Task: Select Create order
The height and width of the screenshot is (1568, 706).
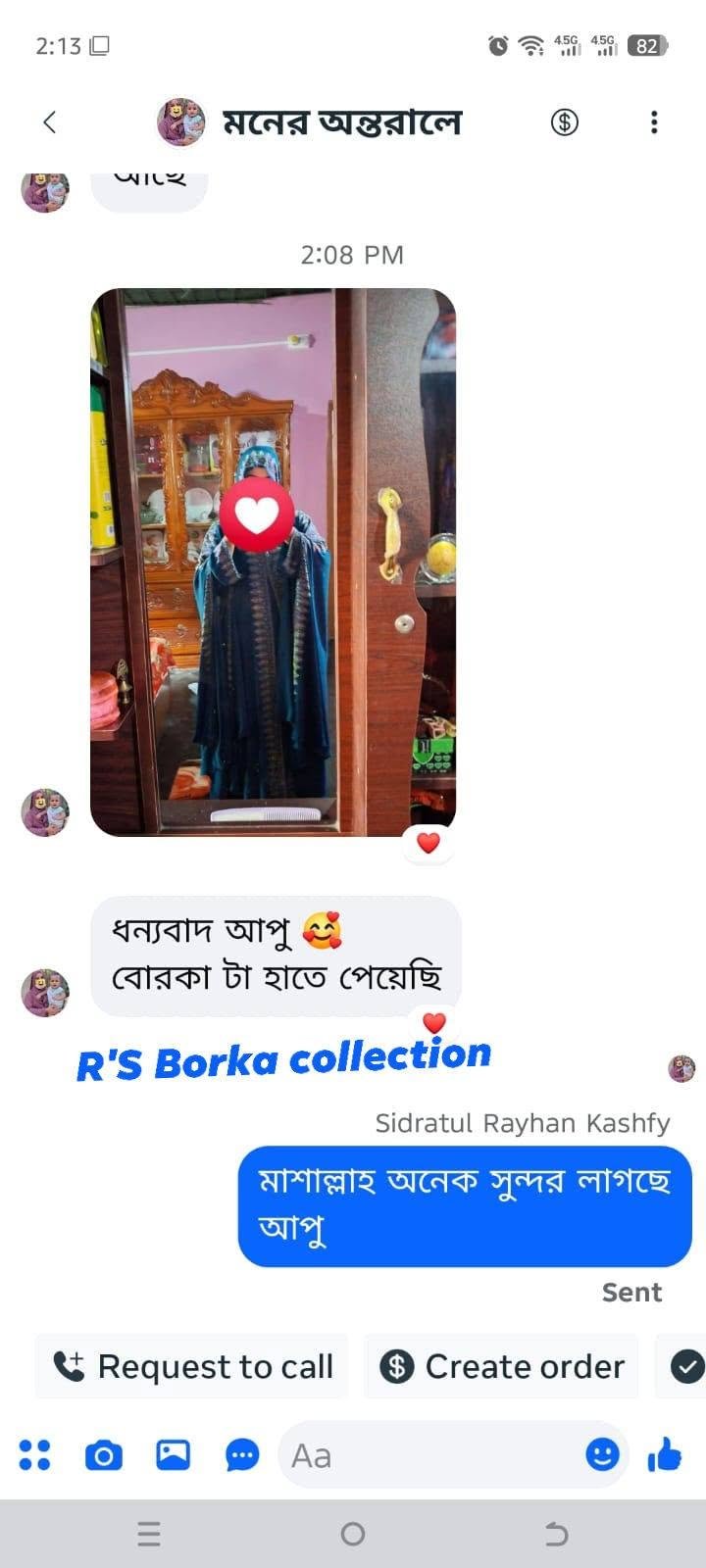Action: 502,1366
